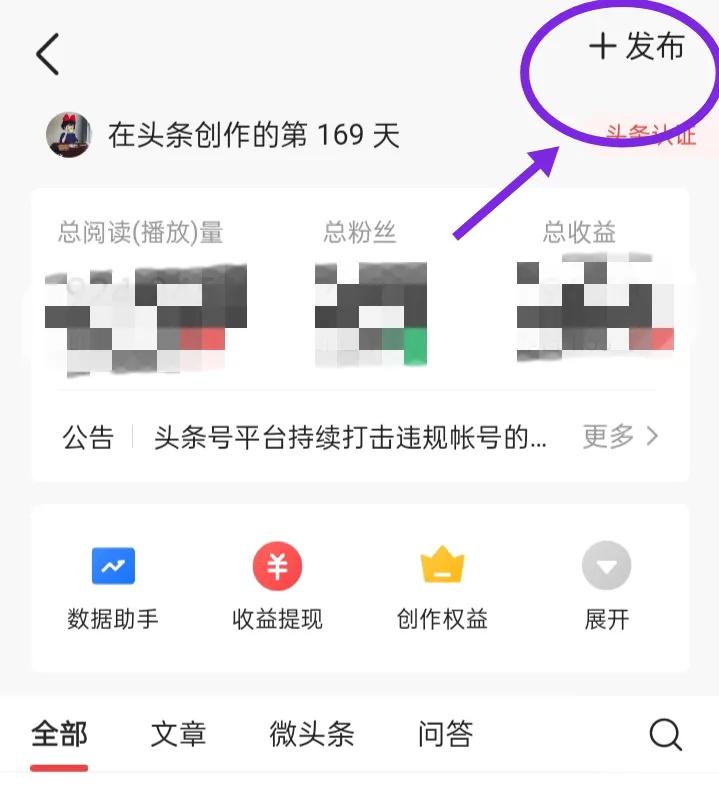This screenshot has height=787, width=719.
Task: Switch to the 全部 tab
Action: (59, 735)
